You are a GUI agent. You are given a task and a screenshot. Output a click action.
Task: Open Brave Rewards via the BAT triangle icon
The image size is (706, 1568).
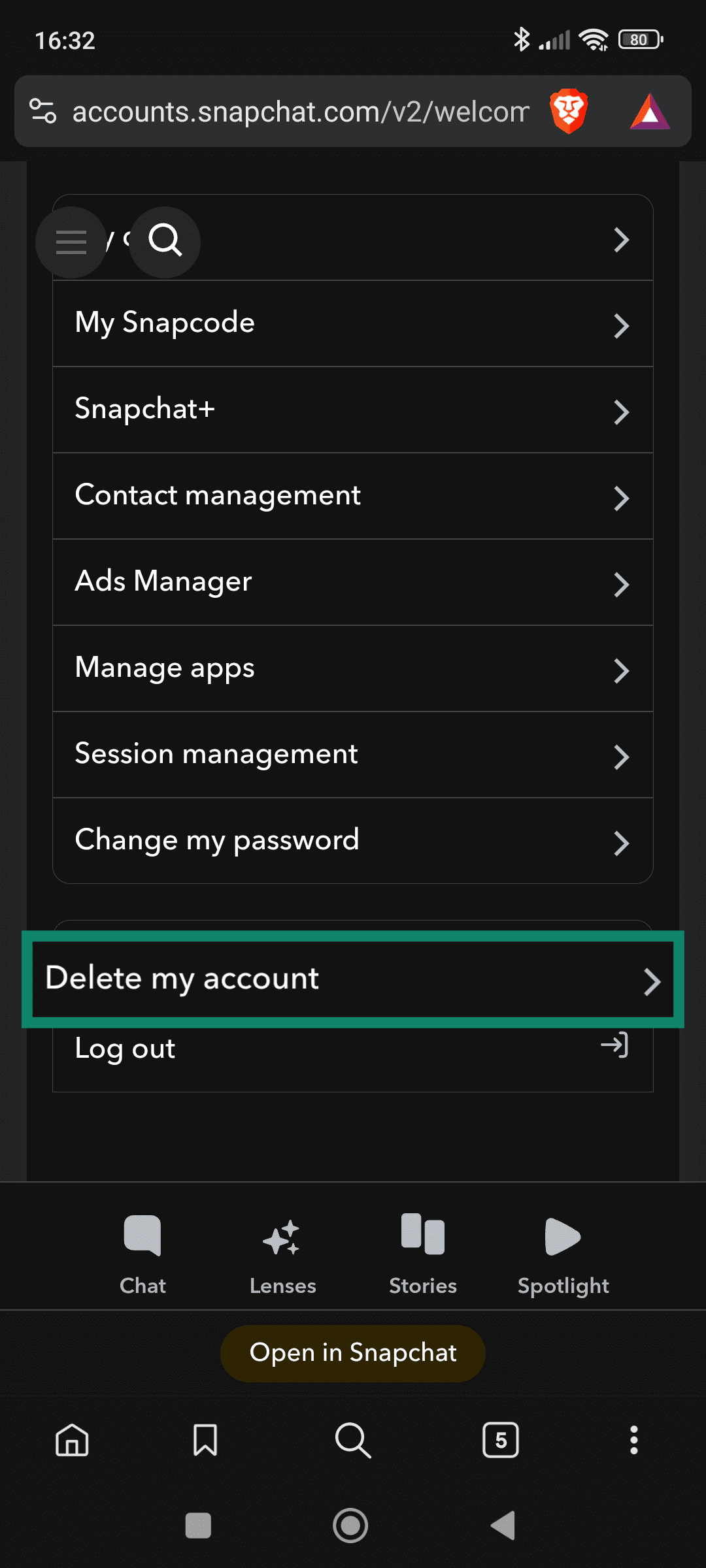pos(649,111)
